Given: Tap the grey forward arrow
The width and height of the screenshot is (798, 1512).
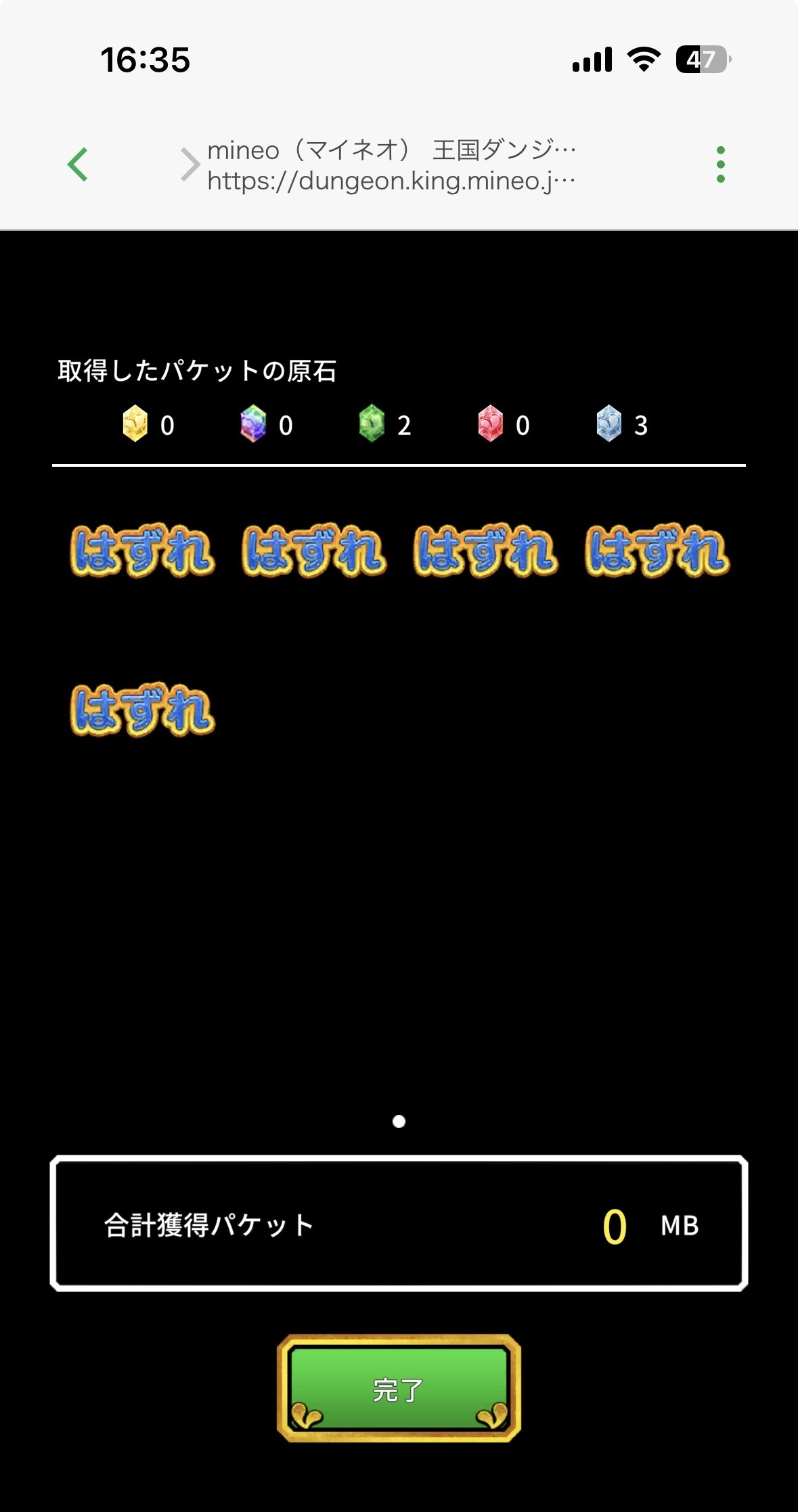Looking at the screenshot, I should (190, 164).
